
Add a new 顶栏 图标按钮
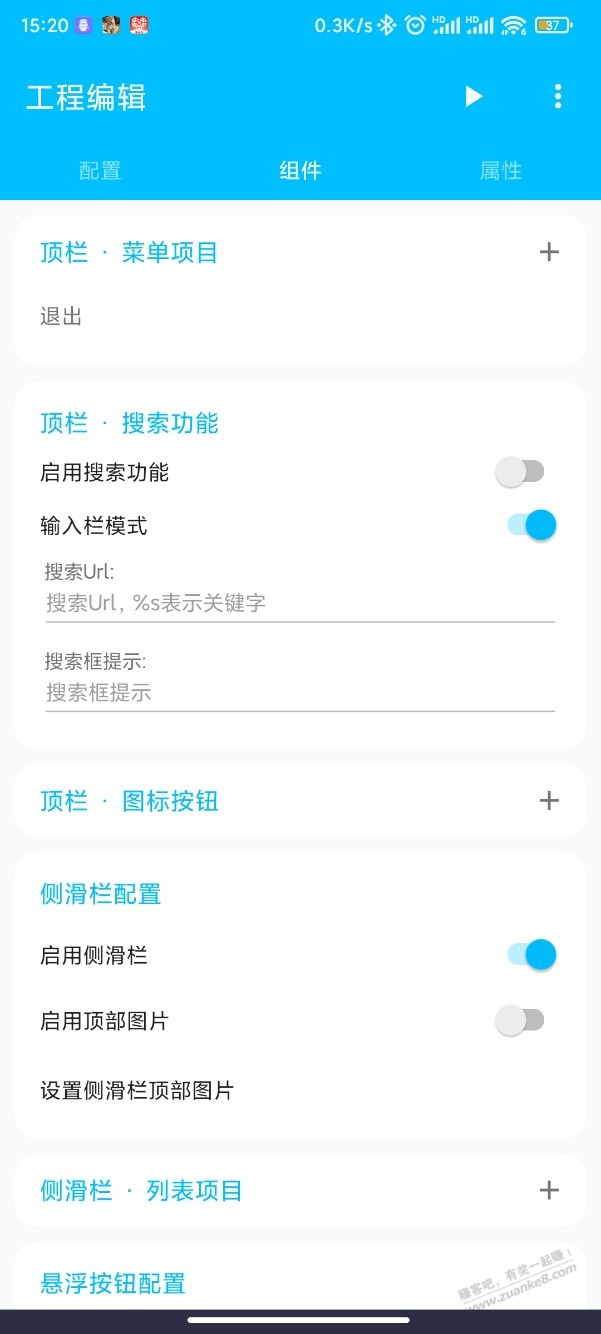[x=549, y=801]
